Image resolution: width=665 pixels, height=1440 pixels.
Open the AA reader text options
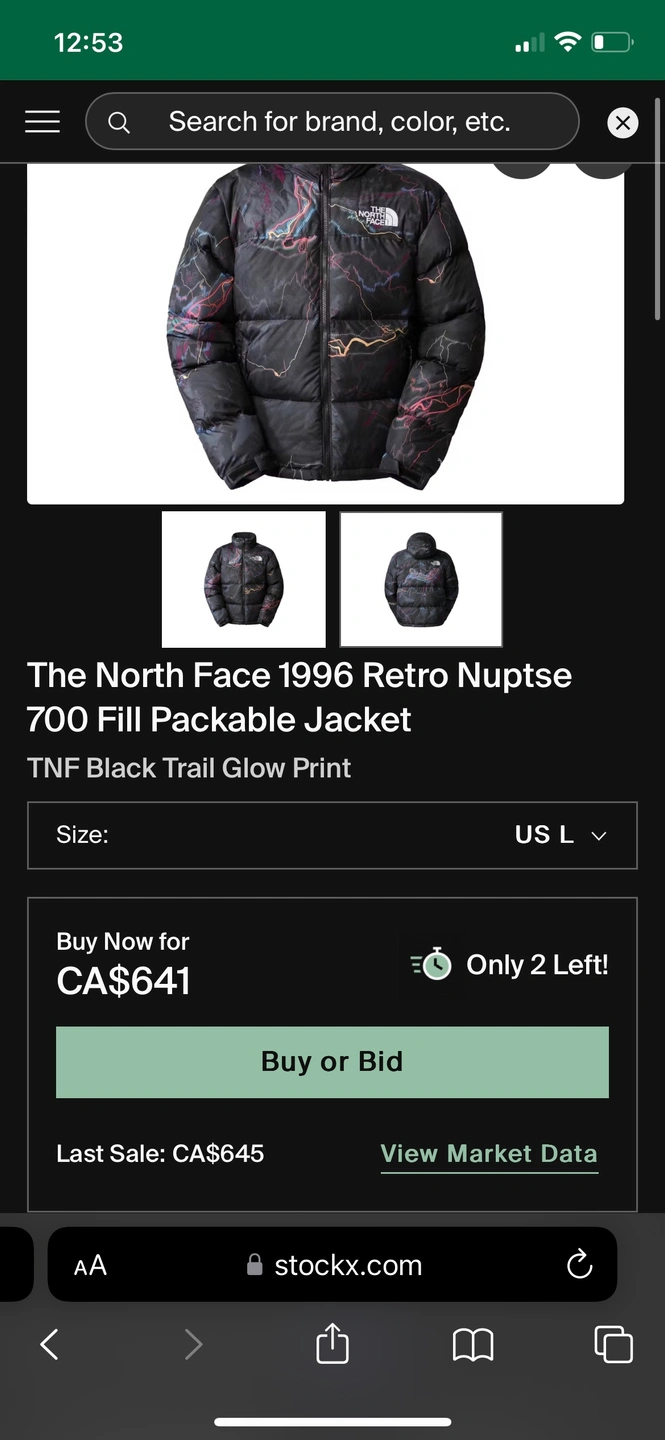(90, 1265)
